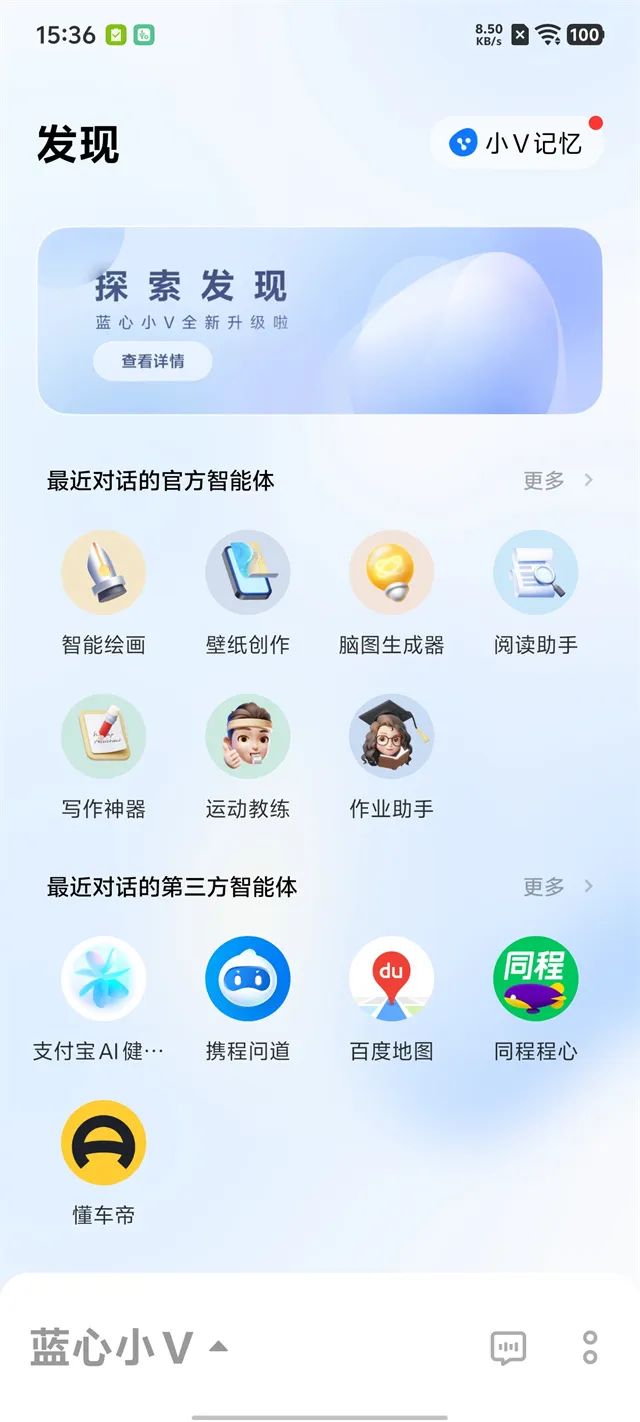Tap 查看详情 on the banner
640x1422 pixels.
pyautogui.click(x=153, y=361)
